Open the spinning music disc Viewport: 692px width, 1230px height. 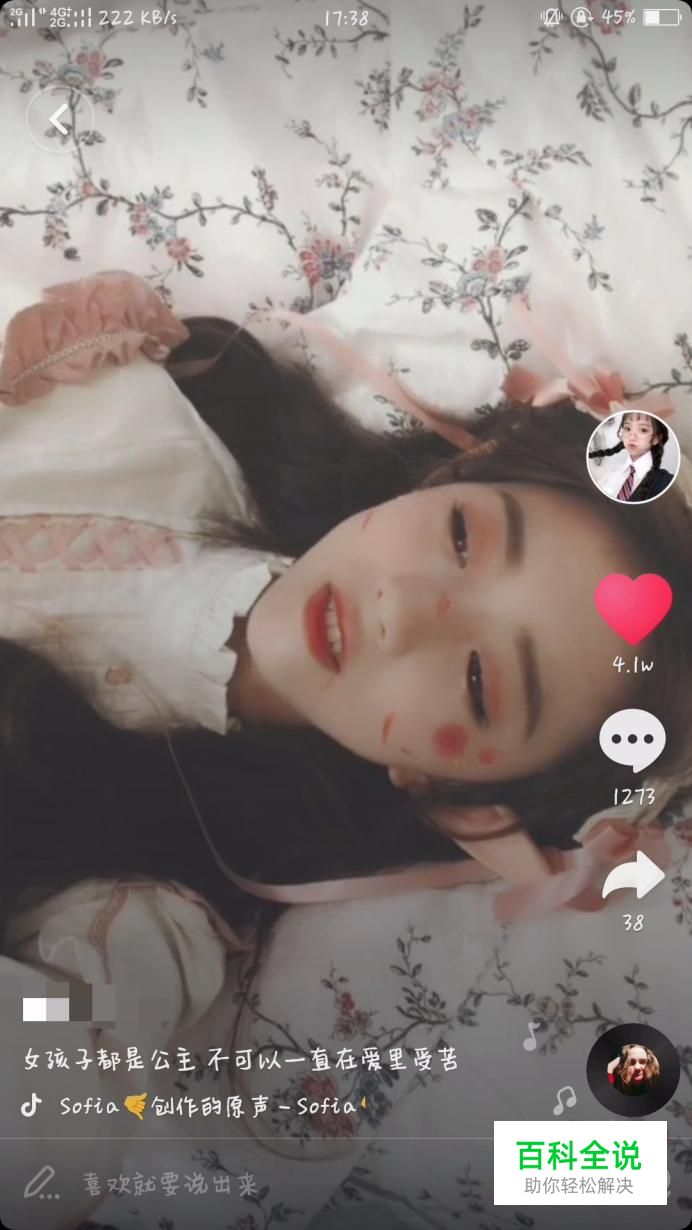632,1070
